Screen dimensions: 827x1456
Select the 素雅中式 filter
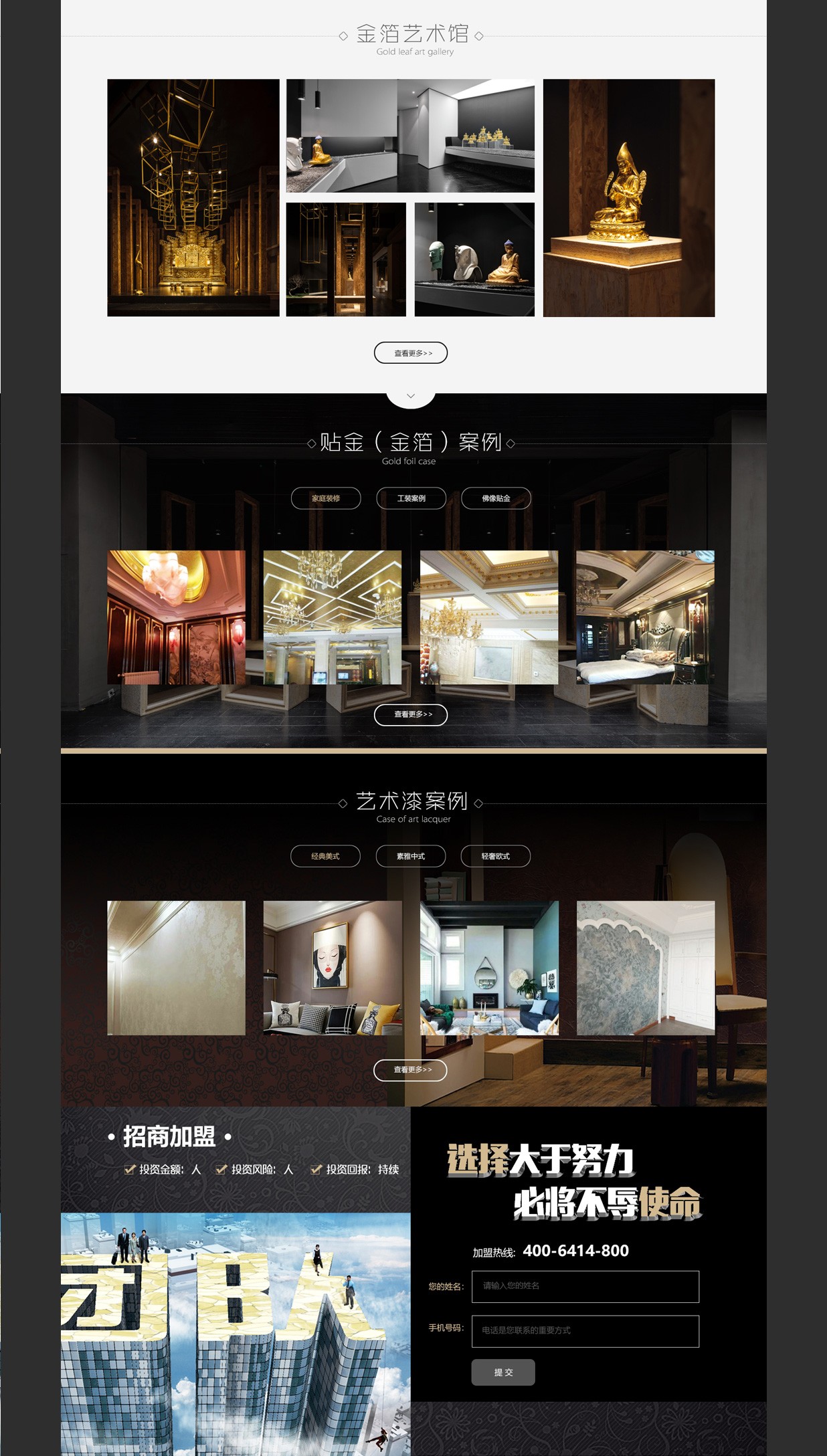point(410,856)
